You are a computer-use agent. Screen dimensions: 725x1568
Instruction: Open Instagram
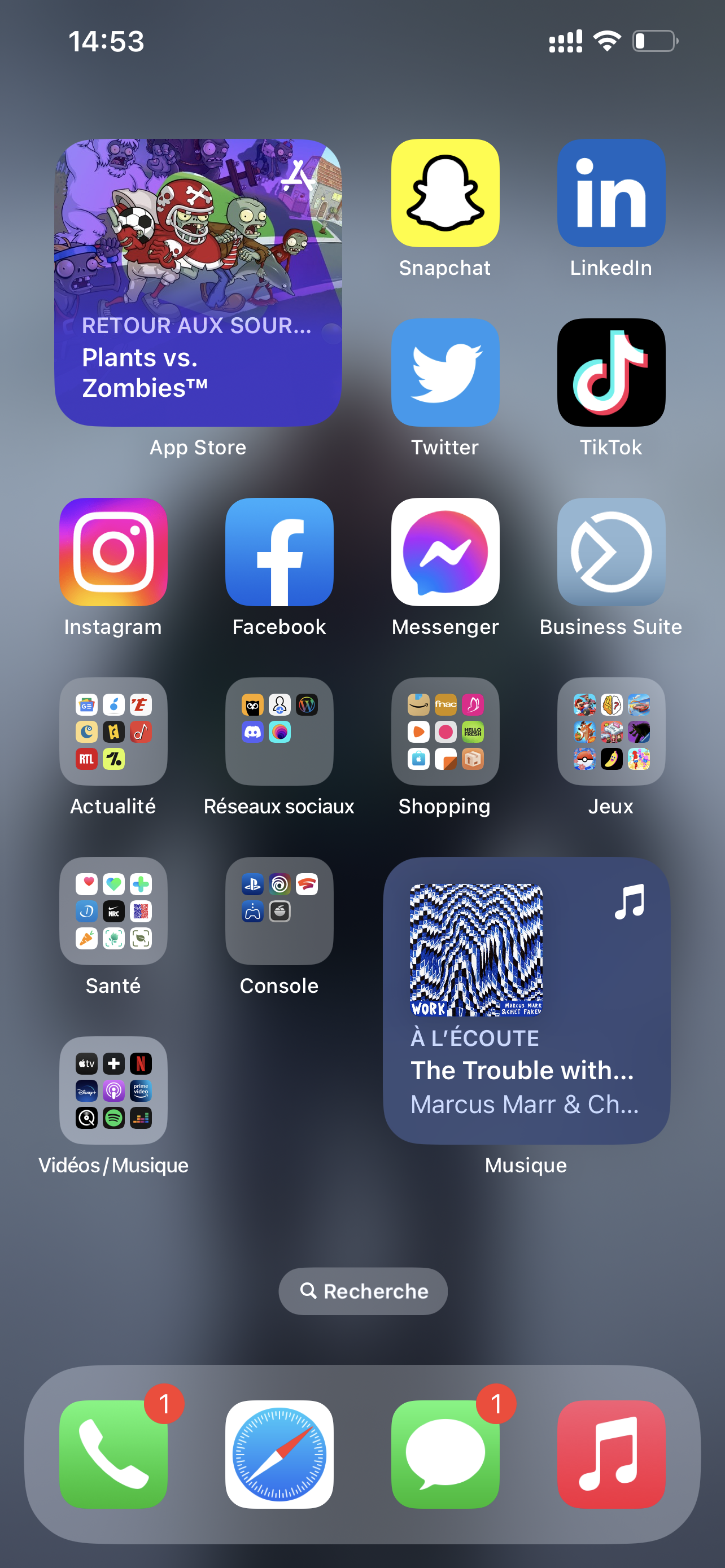[113, 551]
